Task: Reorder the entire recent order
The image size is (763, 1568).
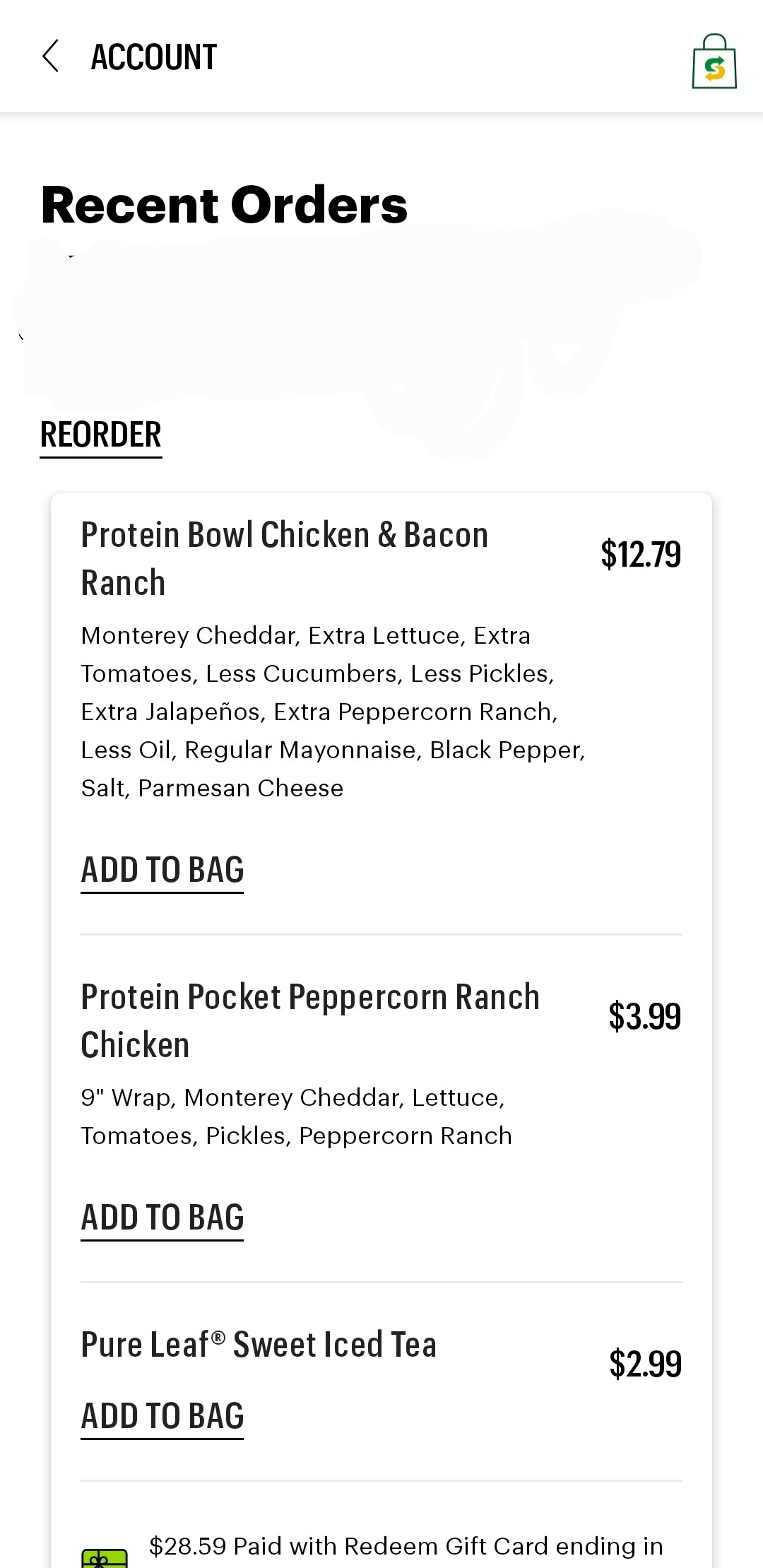Action: point(101,435)
